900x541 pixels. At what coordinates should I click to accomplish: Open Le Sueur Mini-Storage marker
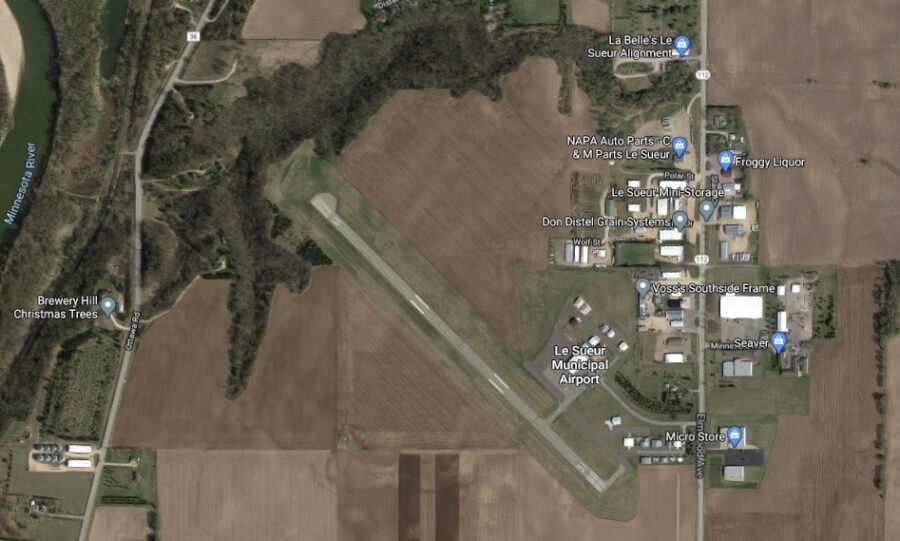pos(706,209)
